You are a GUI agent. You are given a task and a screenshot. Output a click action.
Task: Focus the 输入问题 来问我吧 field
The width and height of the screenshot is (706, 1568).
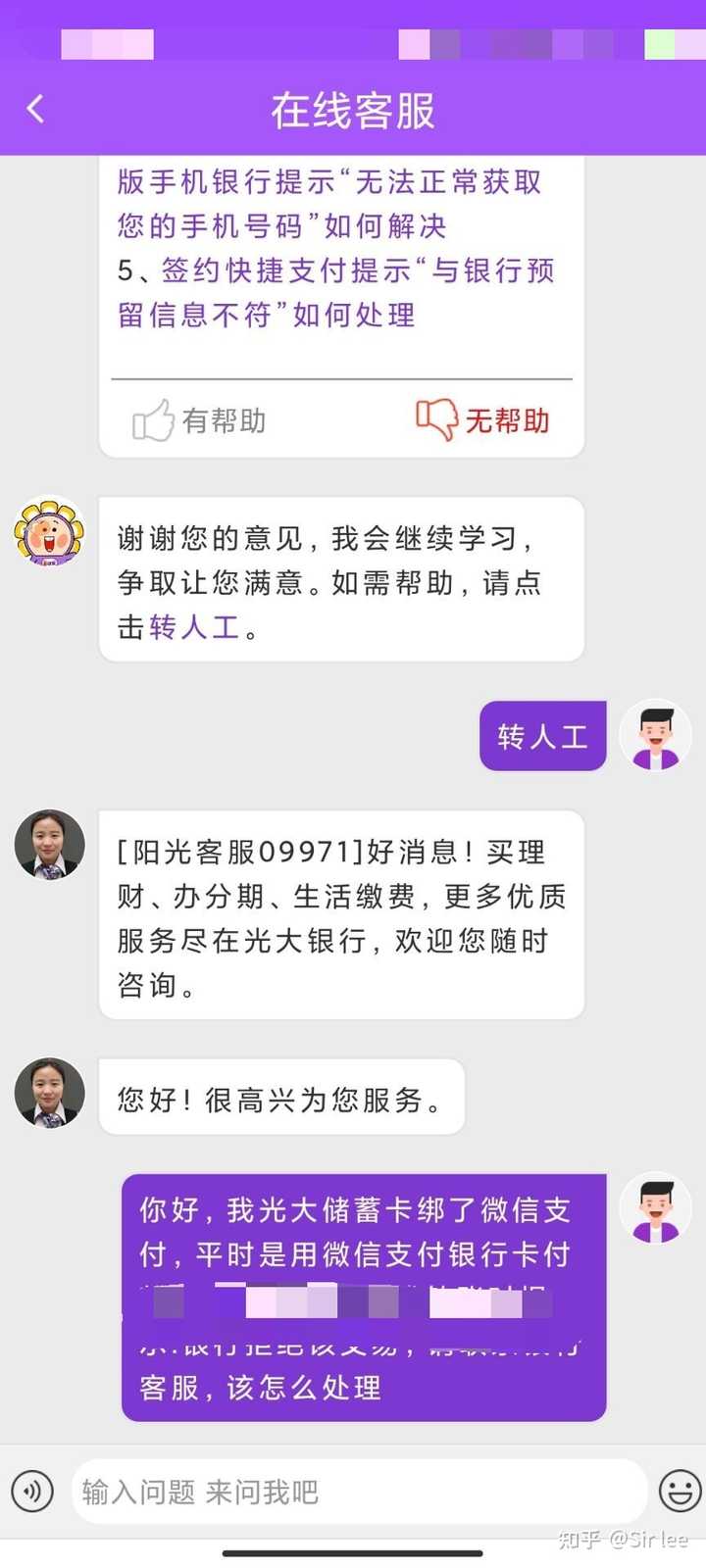pyautogui.click(x=358, y=1492)
